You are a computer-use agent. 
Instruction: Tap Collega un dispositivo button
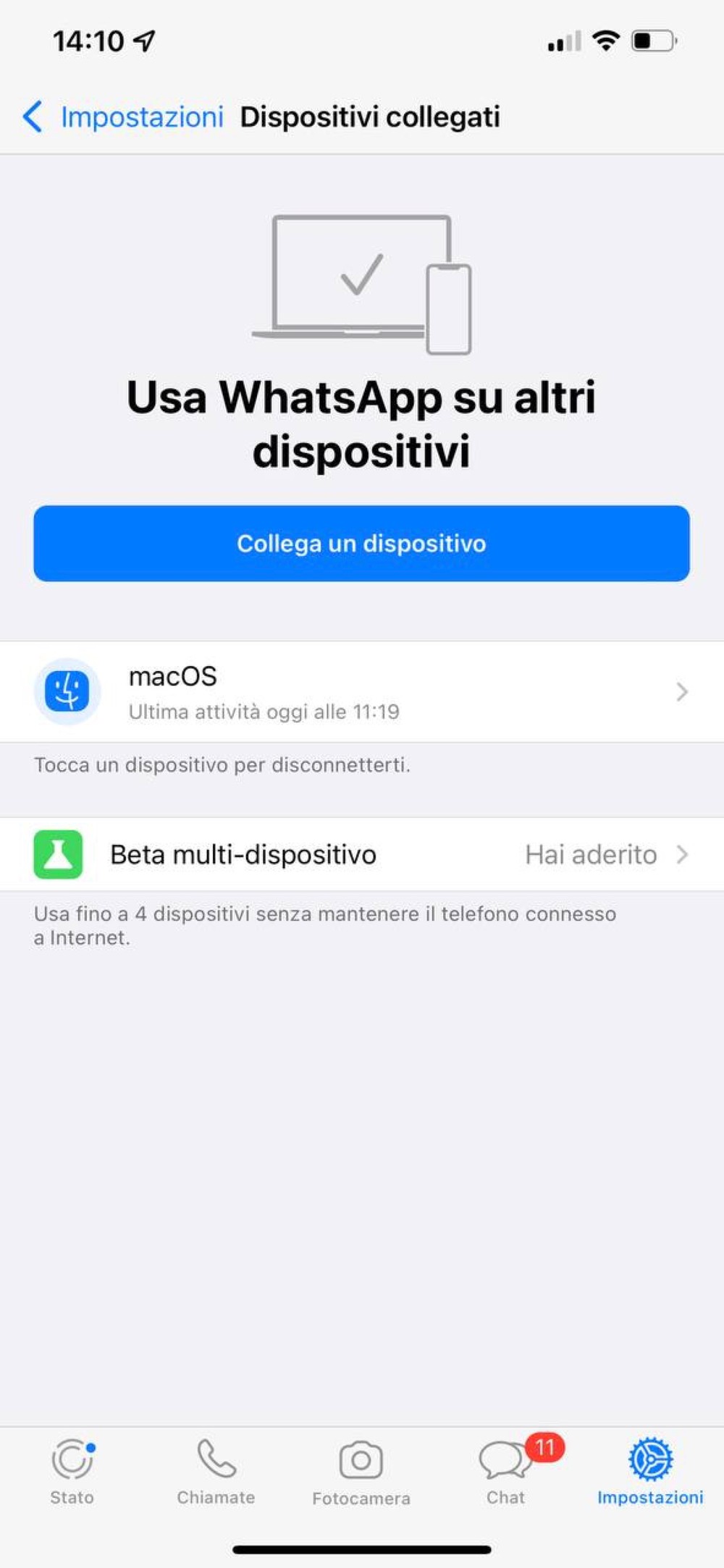361,543
